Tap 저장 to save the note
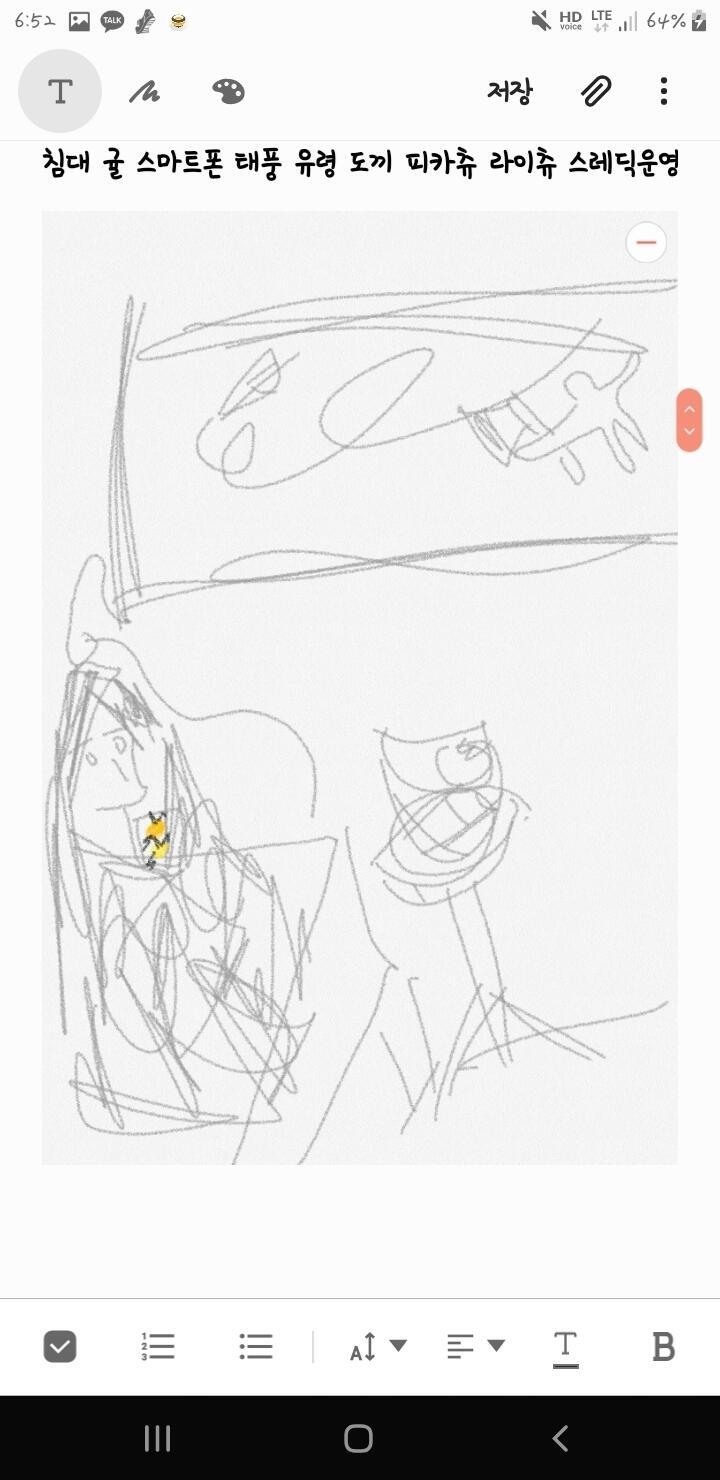 [509, 92]
